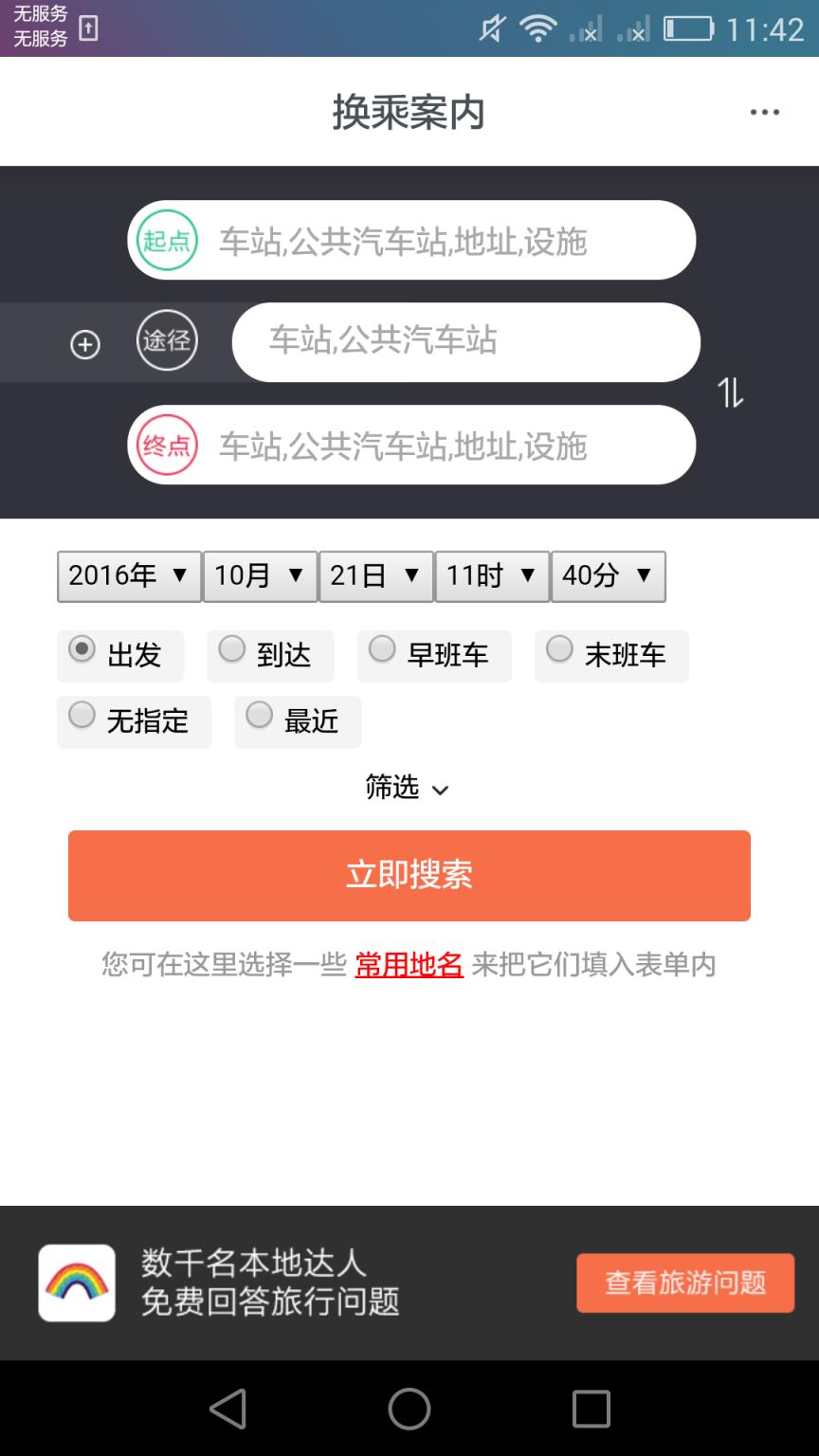Swap start and destination stations
This screenshot has height=1456, width=819.
730,391
